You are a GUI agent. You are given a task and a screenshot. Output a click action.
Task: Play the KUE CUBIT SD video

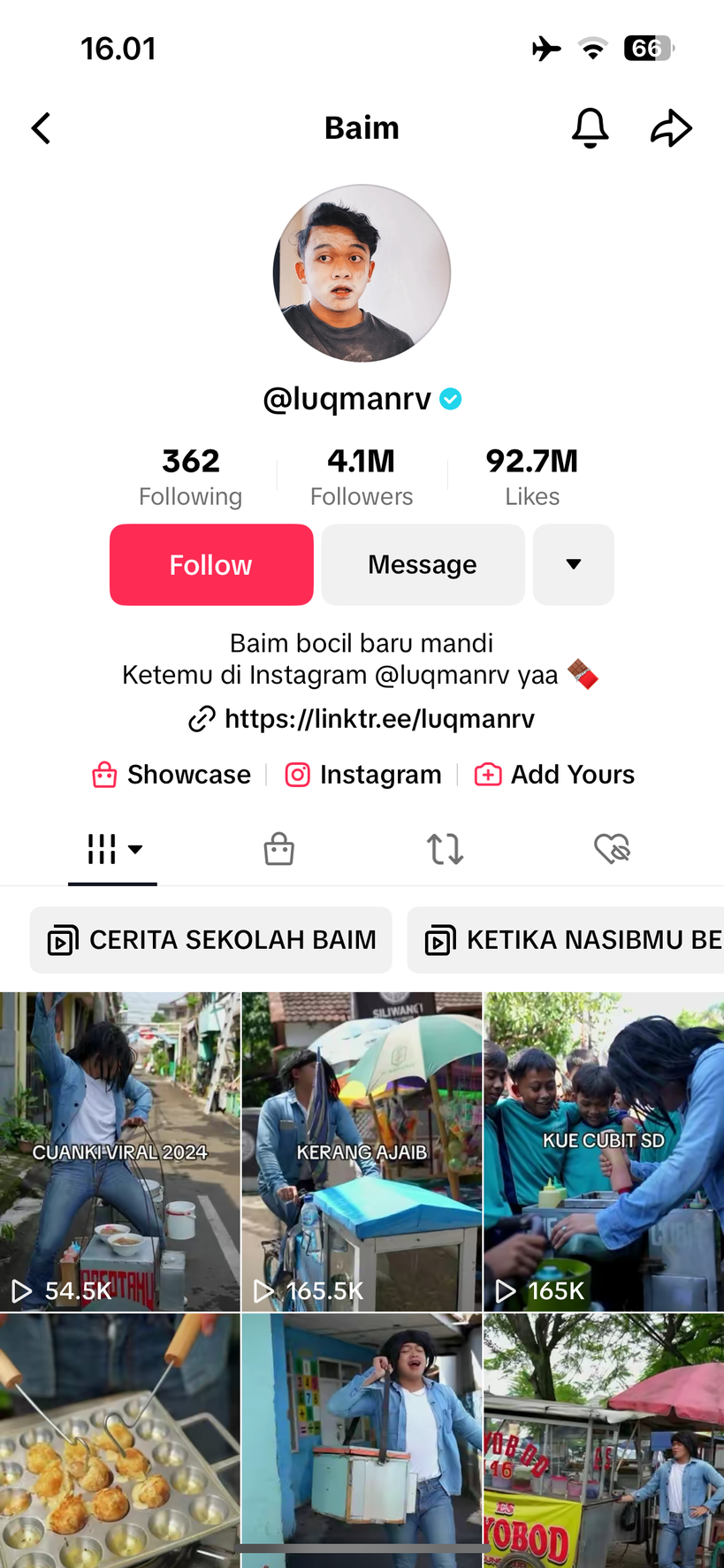click(x=604, y=1151)
